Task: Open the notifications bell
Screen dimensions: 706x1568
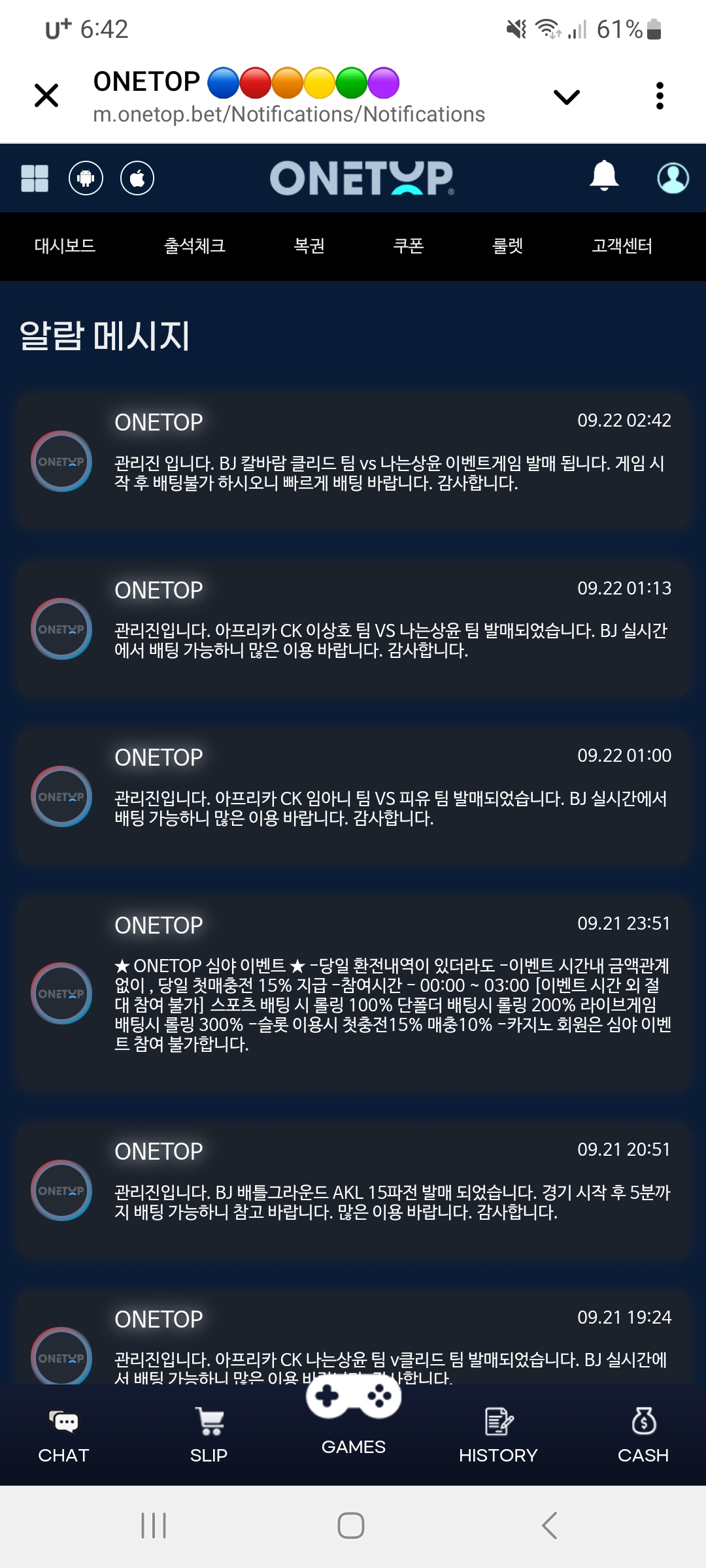Action: (604, 176)
